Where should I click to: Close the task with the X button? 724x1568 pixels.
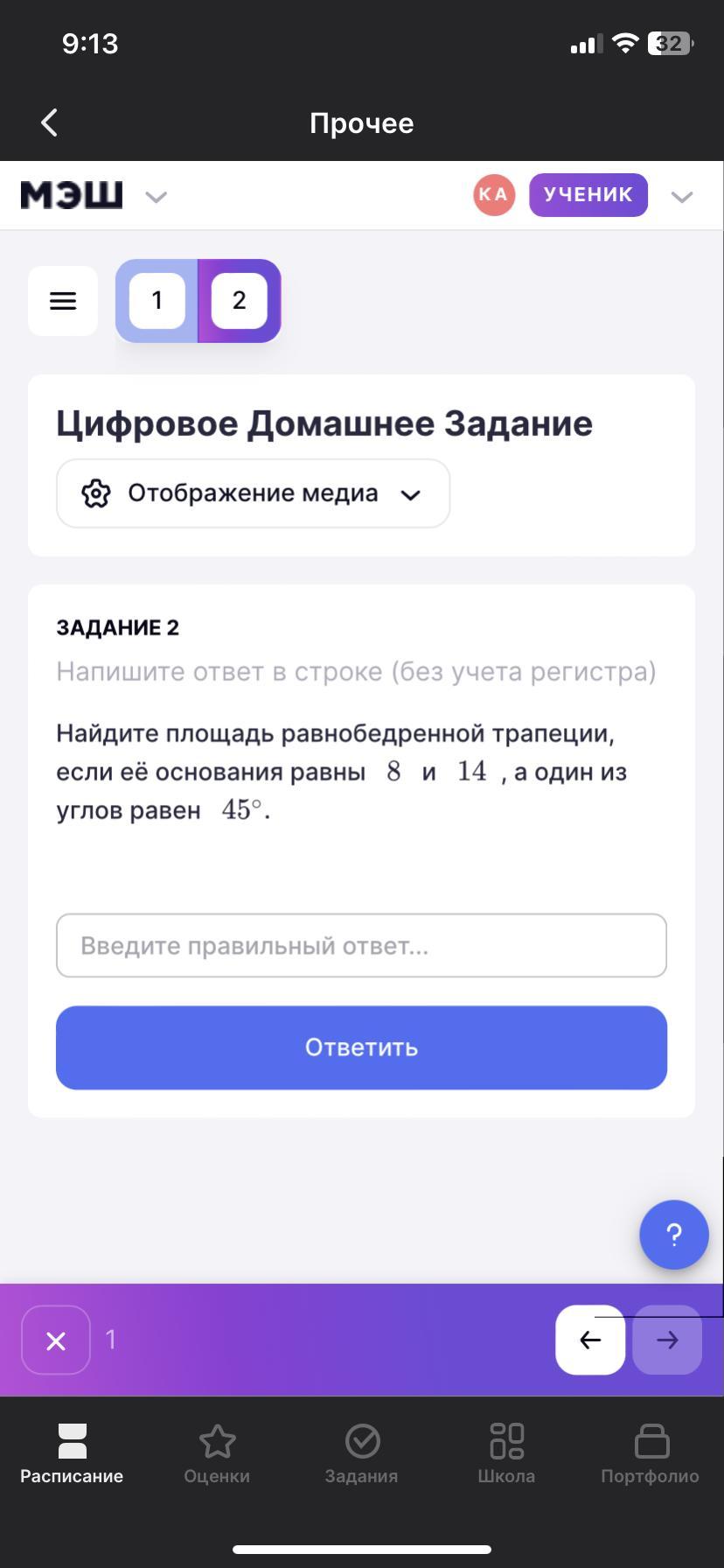pyautogui.click(x=56, y=1340)
